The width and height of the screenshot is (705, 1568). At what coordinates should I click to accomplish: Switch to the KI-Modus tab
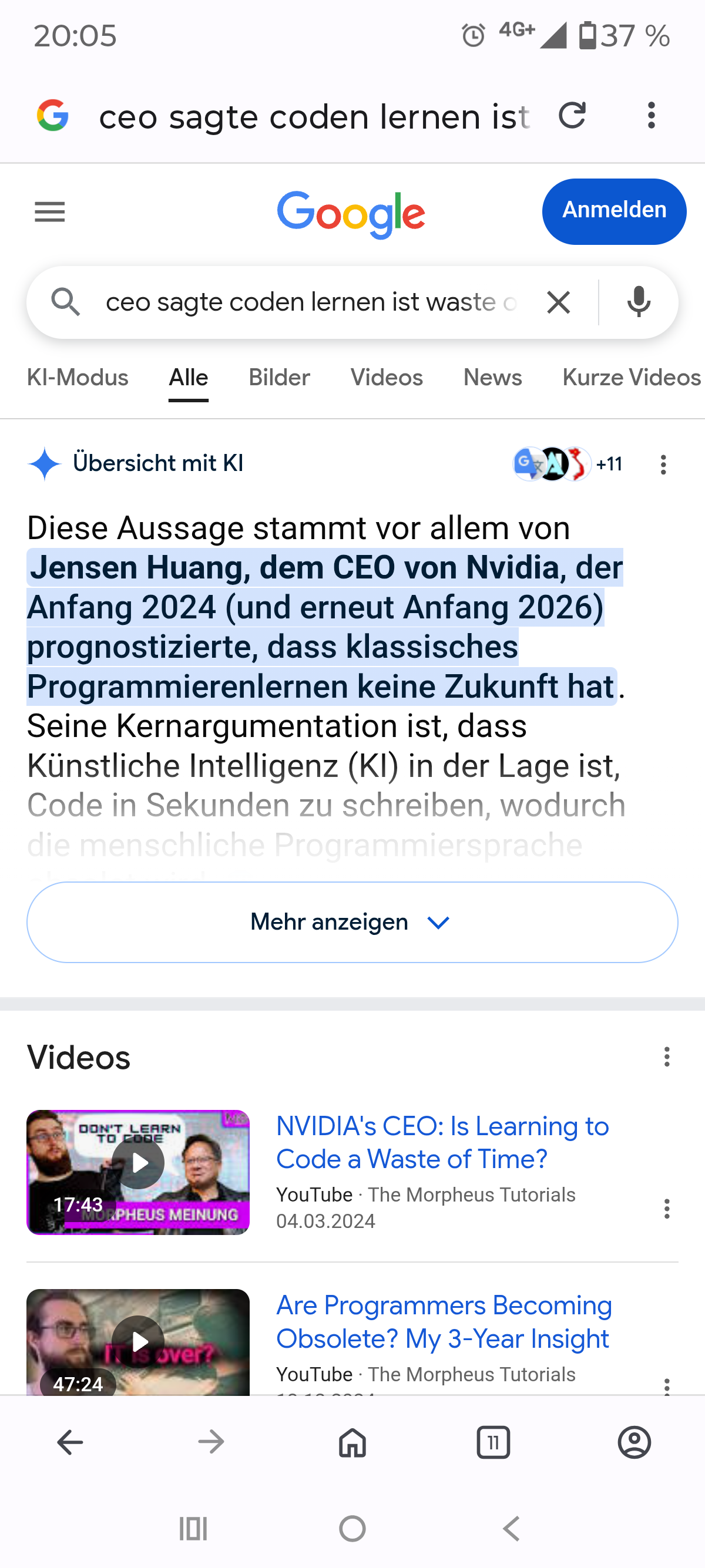tap(78, 378)
